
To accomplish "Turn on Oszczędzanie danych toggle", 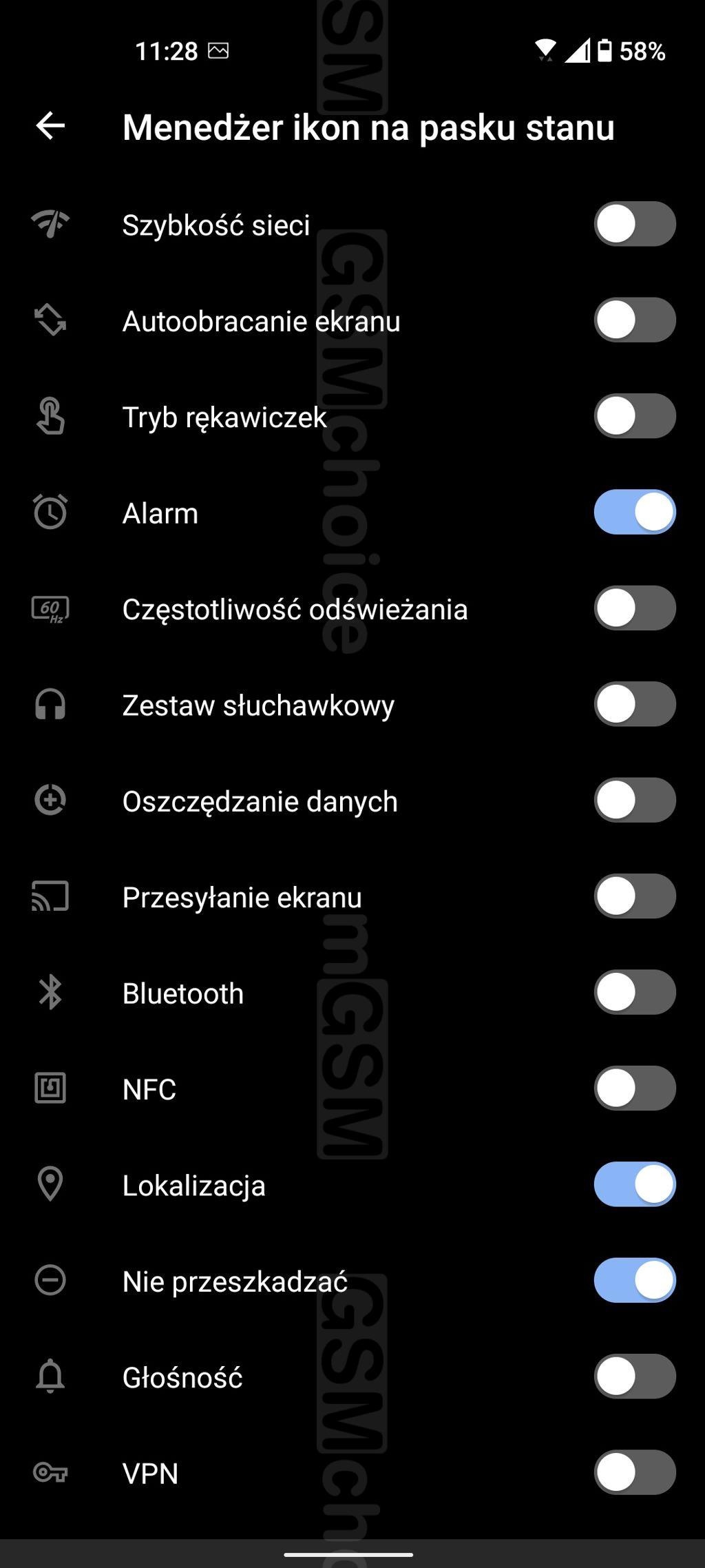I will coord(635,801).
